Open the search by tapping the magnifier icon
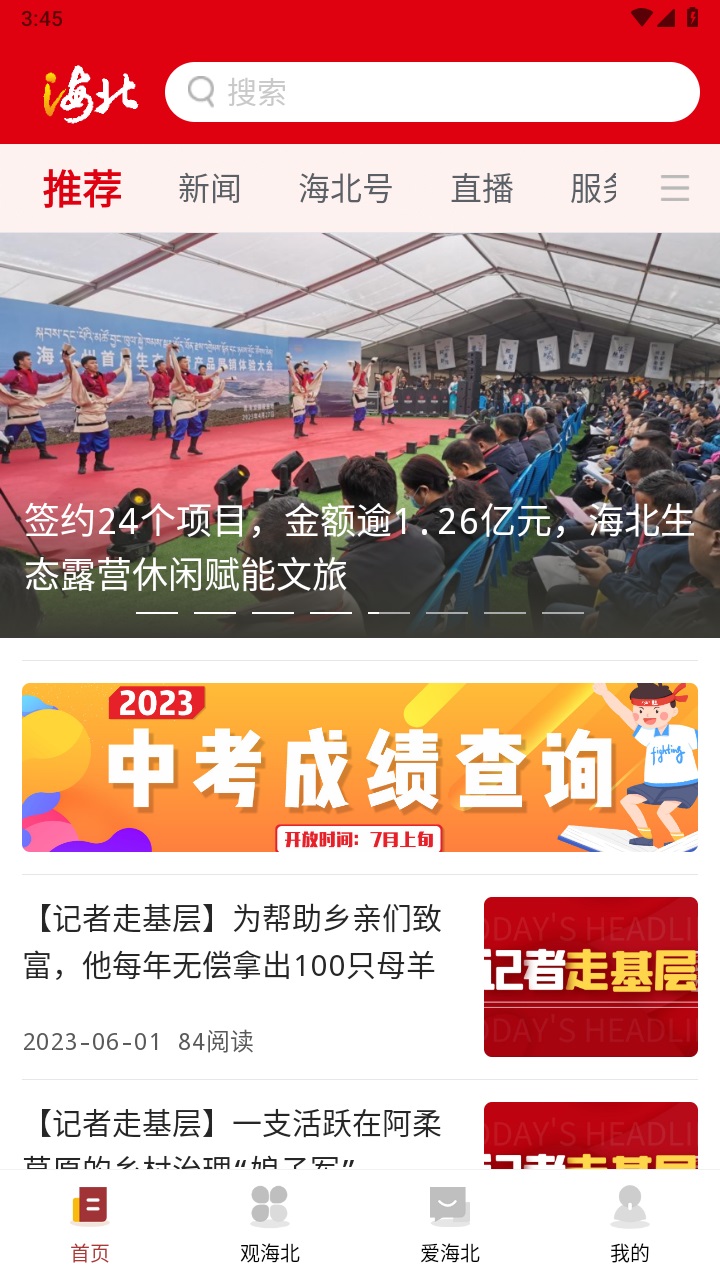This screenshot has height=1280, width=720. tap(200, 91)
